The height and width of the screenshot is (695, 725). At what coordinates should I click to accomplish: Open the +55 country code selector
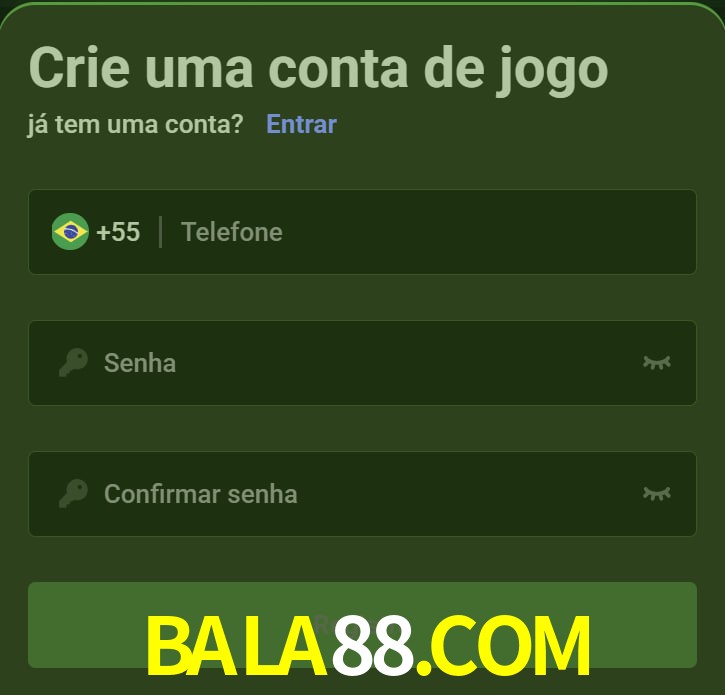pyautogui.click(x=97, y=232)
